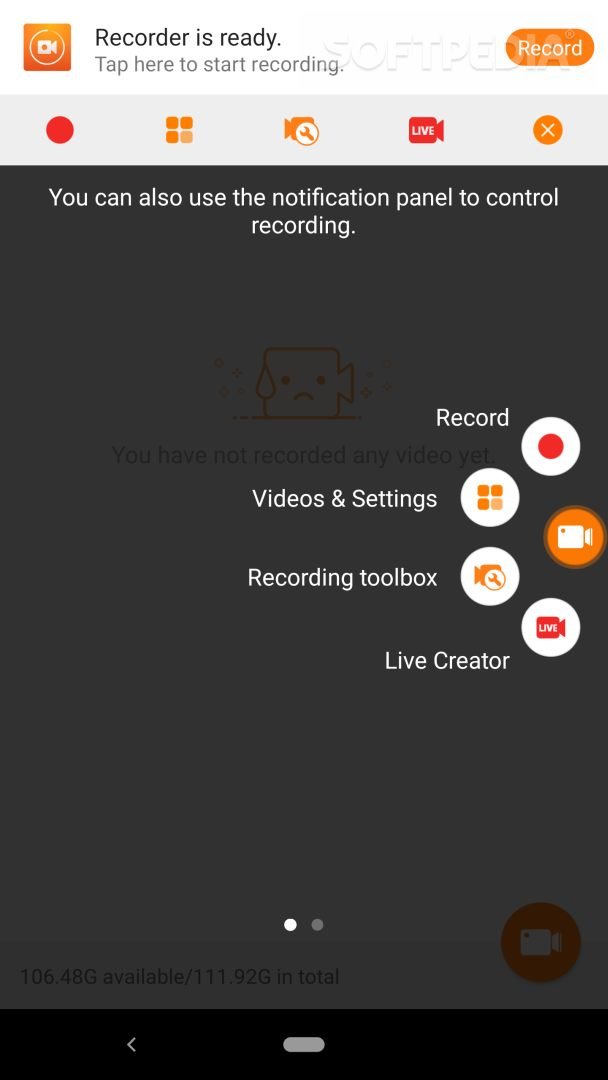Open LIVE camera icon in toolbar

[425, 130]
